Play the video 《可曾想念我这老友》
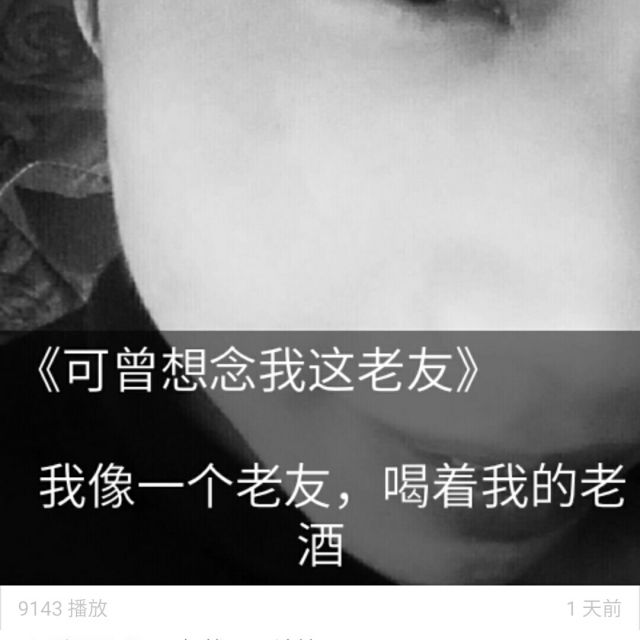Image resolution: width=640 pixels, height=640 pixels. pos(320,290)
